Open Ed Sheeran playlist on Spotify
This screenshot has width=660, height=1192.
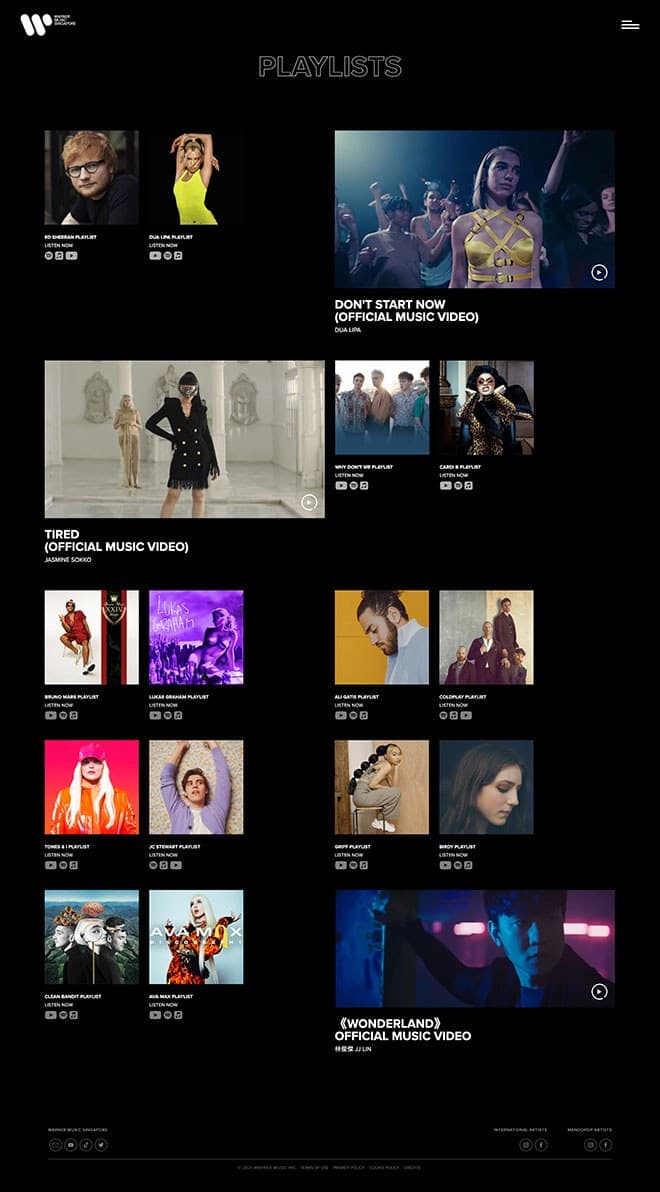click(49, 256)
